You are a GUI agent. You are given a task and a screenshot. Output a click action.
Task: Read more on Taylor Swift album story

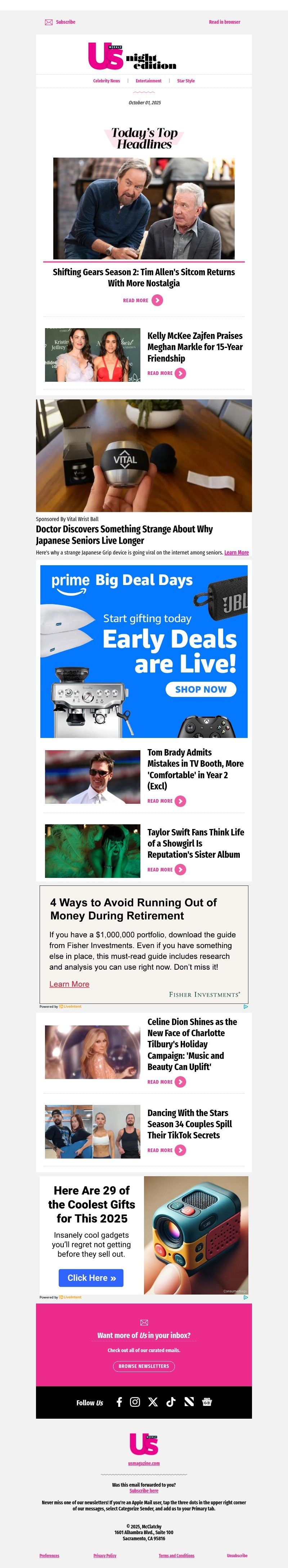coord(166,870)
